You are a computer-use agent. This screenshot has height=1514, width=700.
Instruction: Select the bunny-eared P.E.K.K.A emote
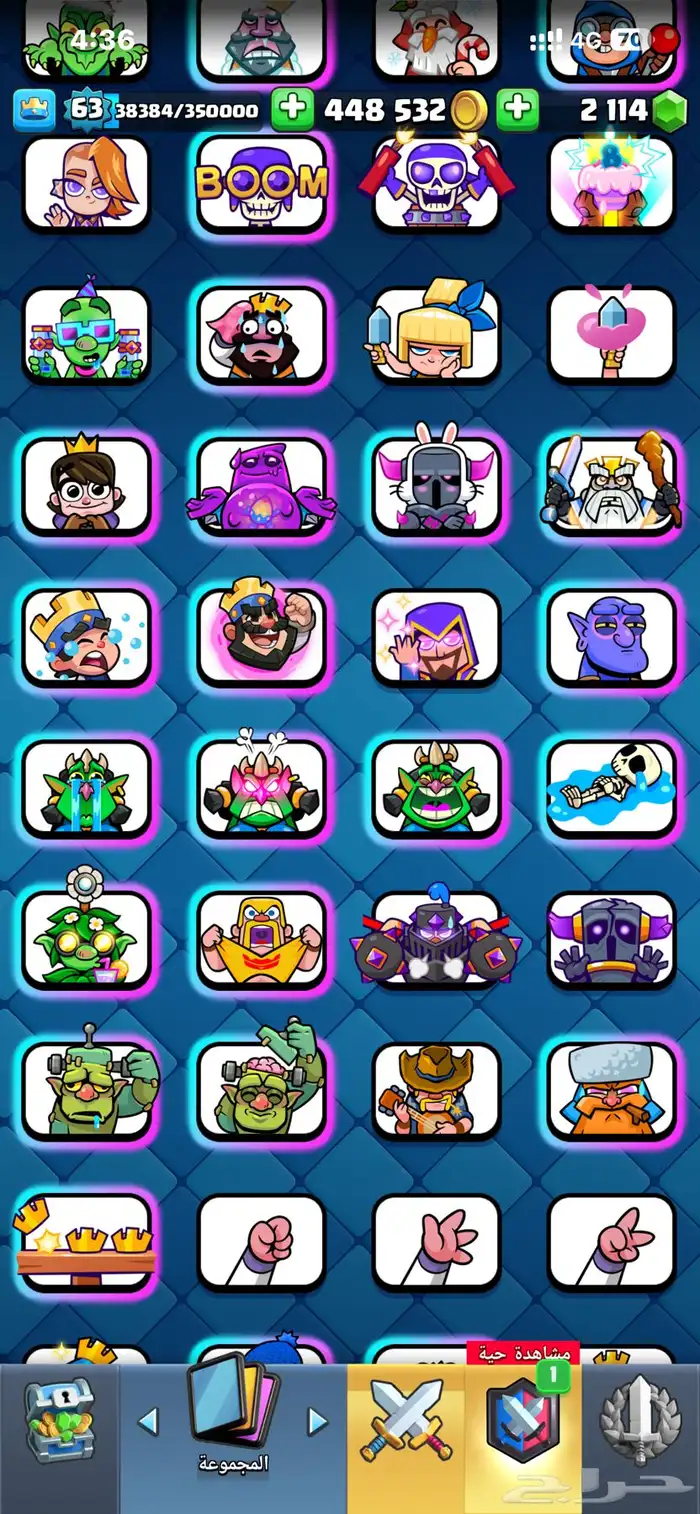tap(436, 485)
